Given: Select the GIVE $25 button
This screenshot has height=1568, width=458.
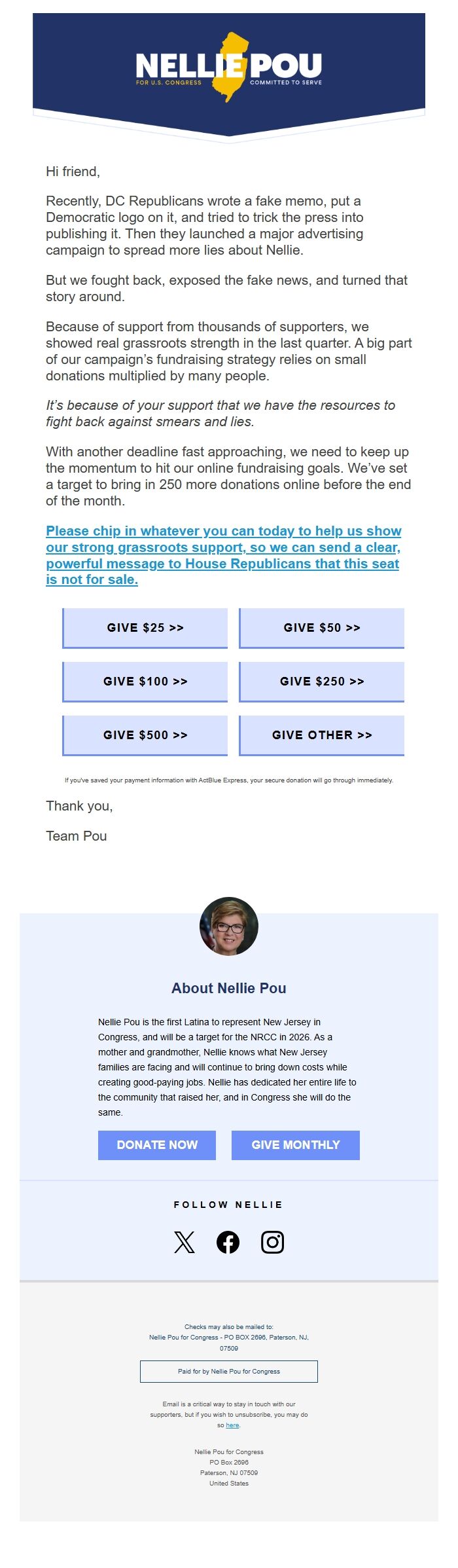Looking at the screenshot, I should point(145,628).
